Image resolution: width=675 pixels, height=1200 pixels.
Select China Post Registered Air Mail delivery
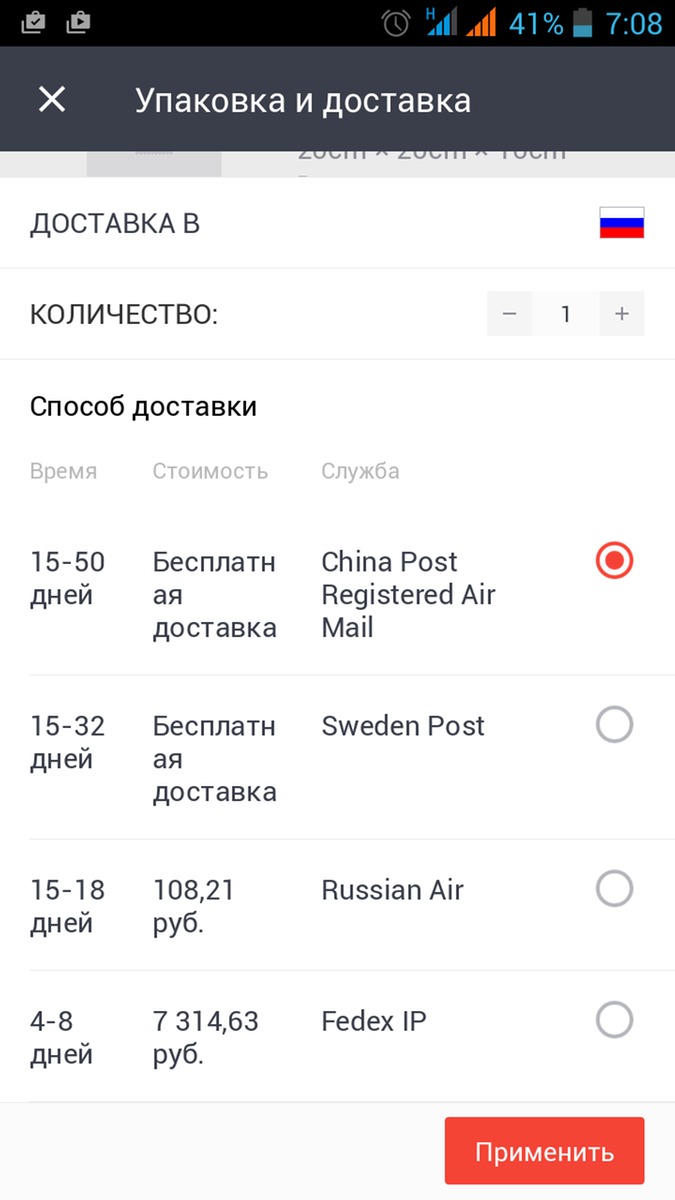(x=614, y=560)
